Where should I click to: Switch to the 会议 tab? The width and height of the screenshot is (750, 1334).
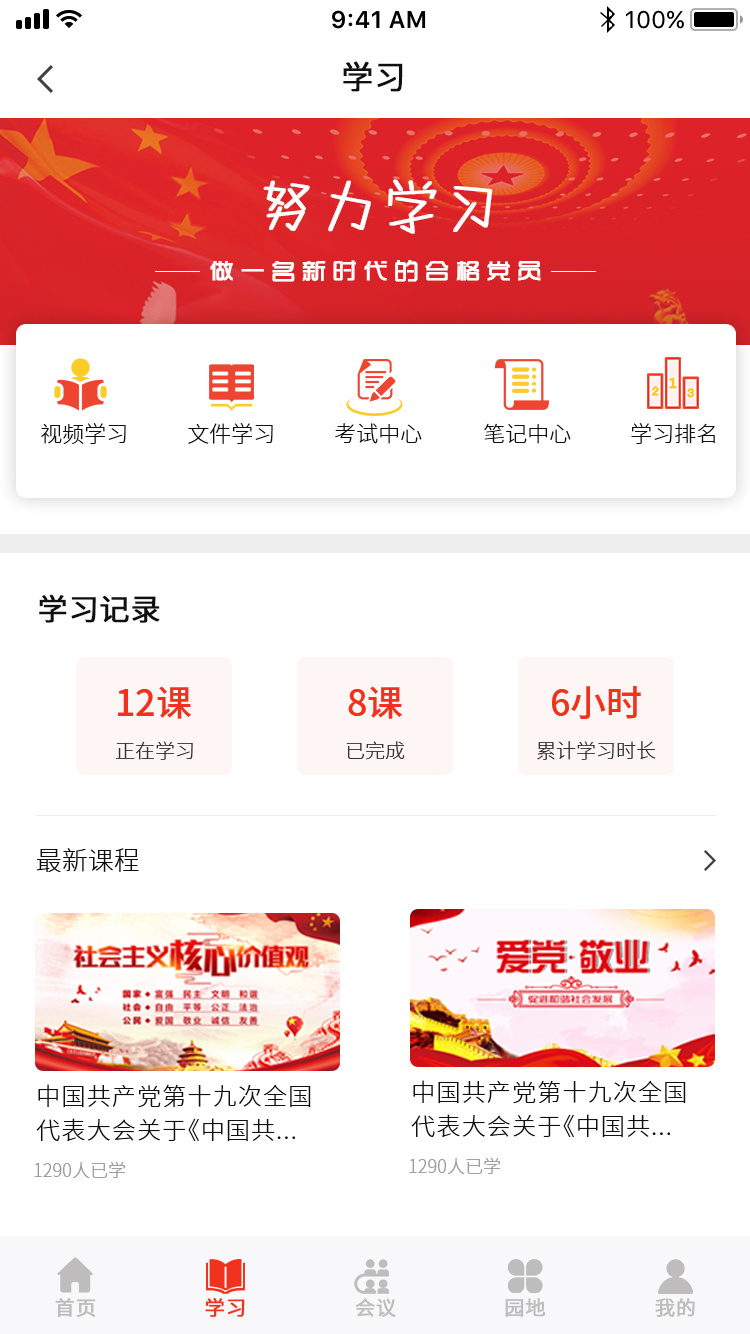point(375,1288)
